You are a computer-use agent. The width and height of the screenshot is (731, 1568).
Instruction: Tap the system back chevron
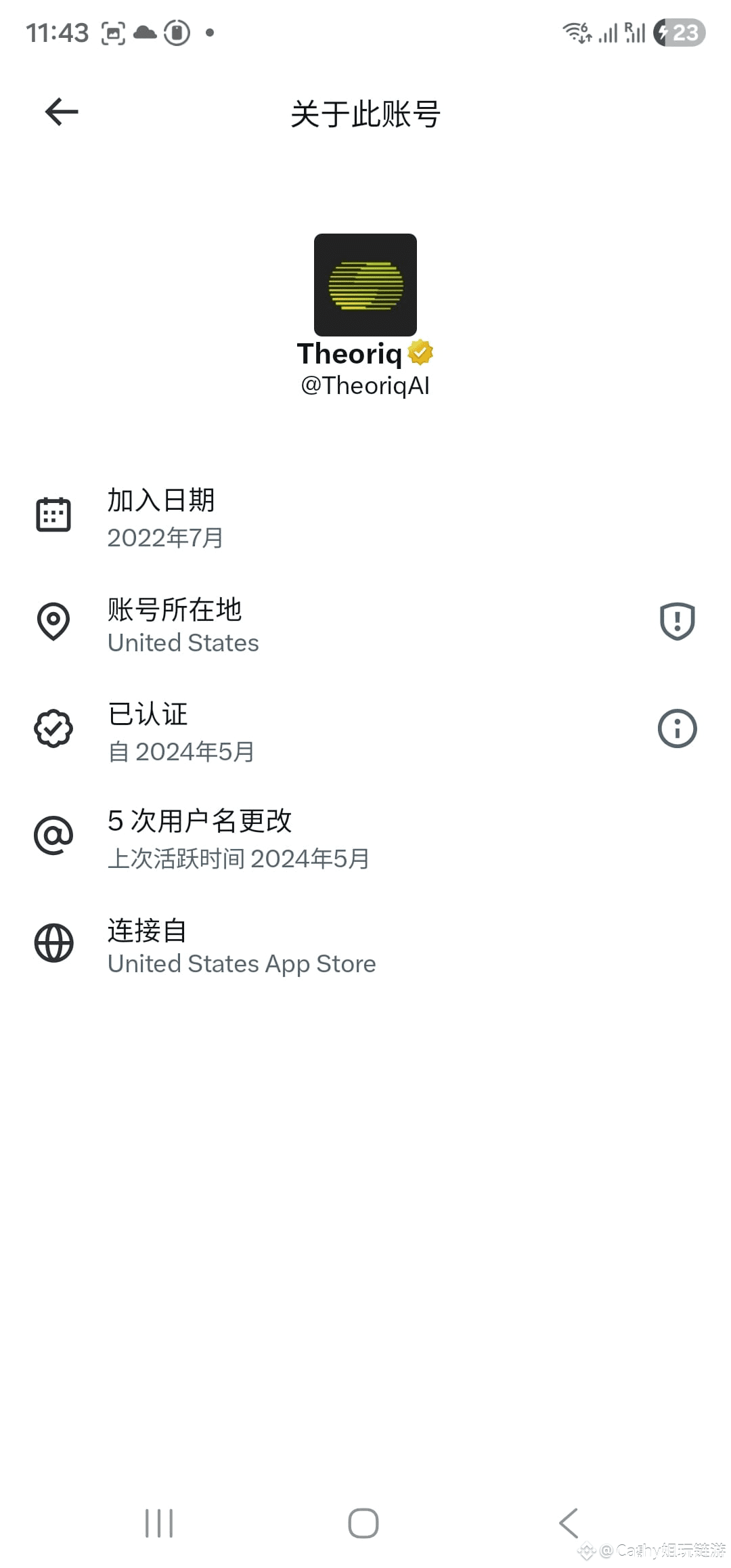pyautogui.click(x=569, y=1523)
